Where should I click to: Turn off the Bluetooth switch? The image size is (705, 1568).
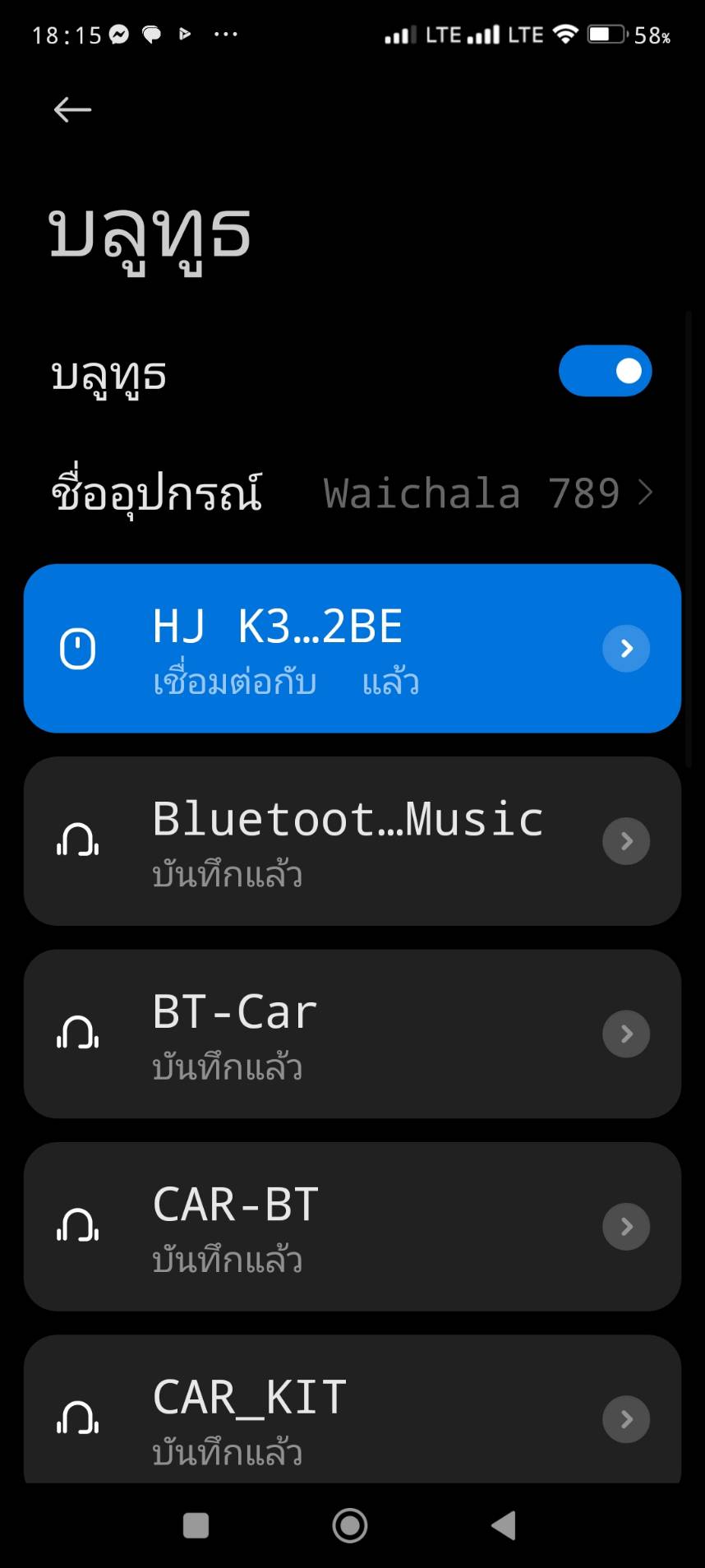[605, 371]
